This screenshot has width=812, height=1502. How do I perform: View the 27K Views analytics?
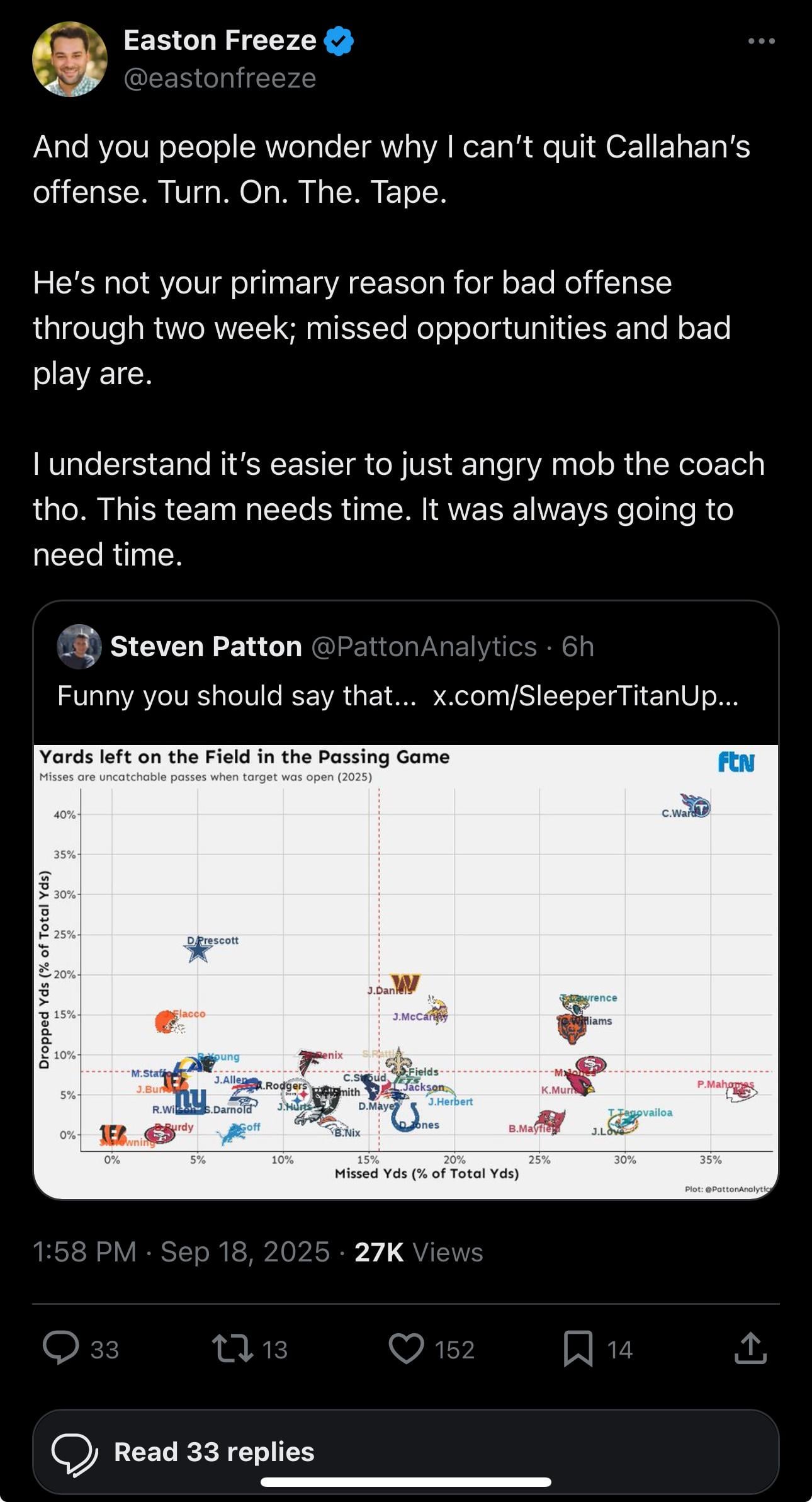[x=419, y=1252]
